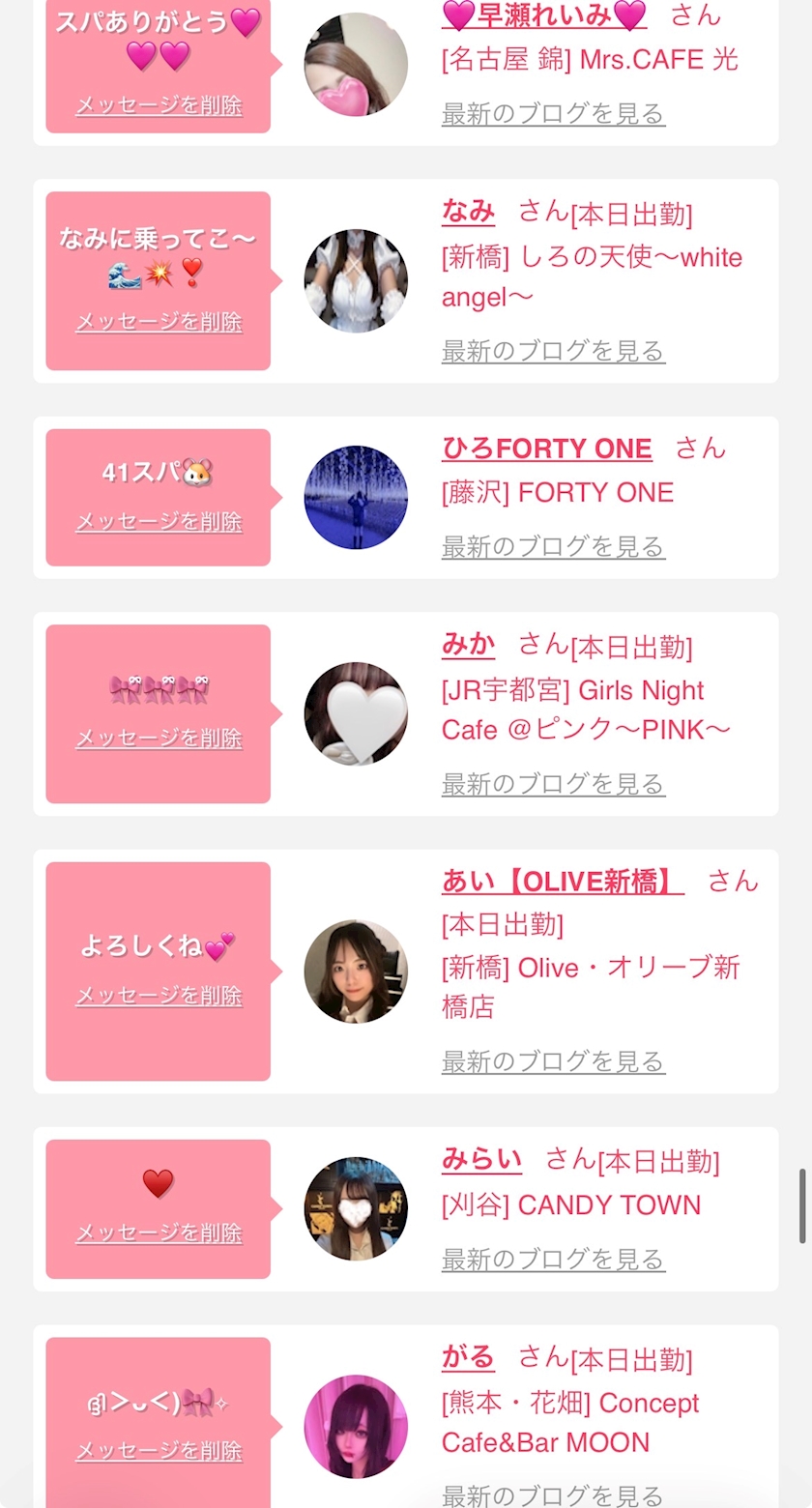Open ひろFORTY ONE's profile link
The width and height of the screenshot is (812, 1508).
(x=546, y=449)
